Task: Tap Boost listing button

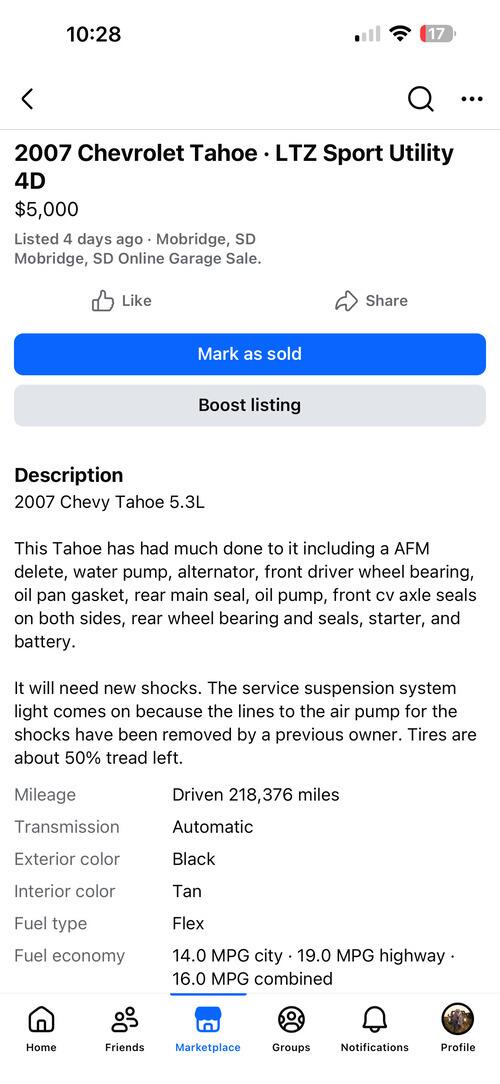Action: point(250,405)
